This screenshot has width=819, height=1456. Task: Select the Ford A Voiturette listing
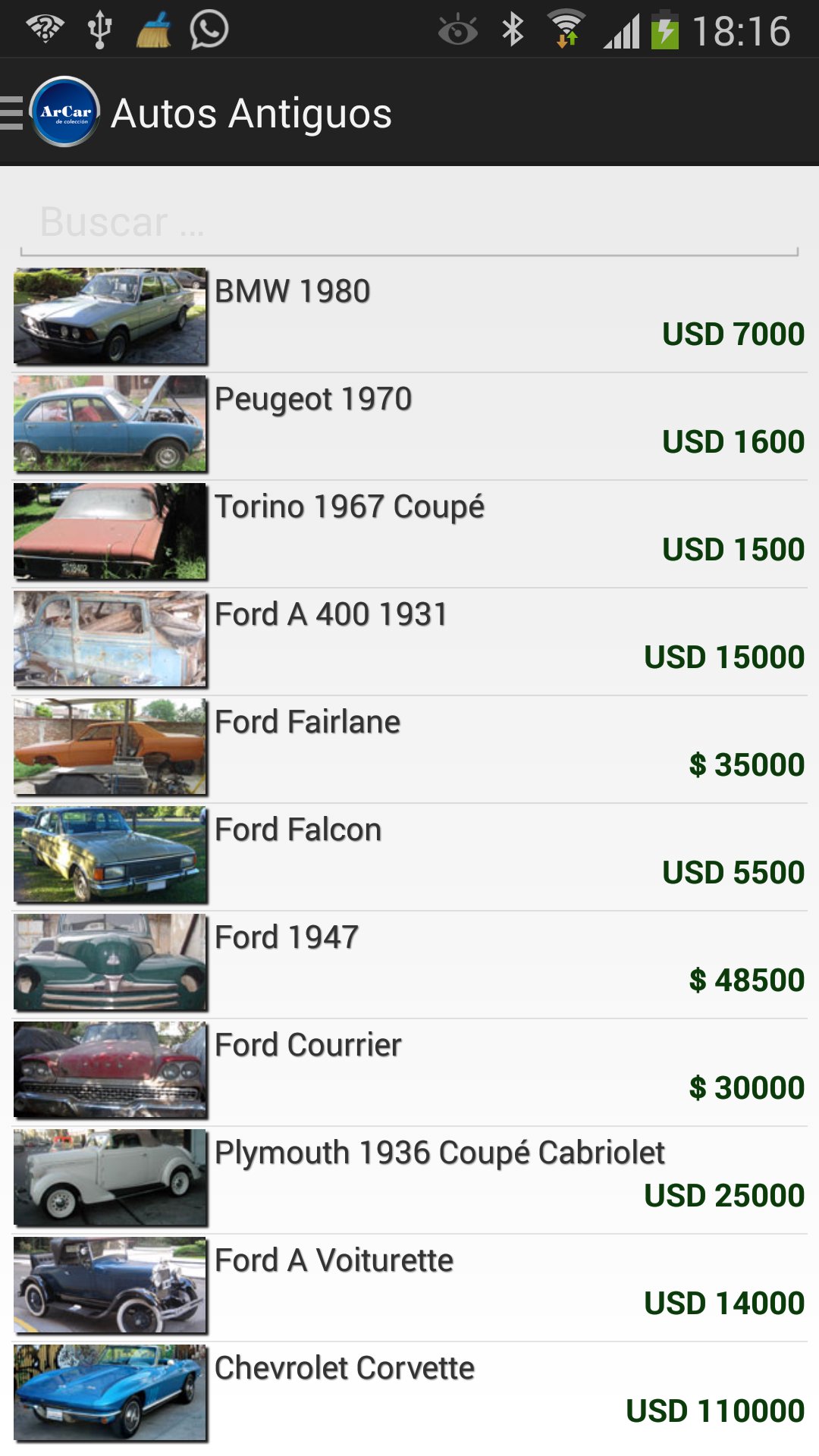(409, 1284)
